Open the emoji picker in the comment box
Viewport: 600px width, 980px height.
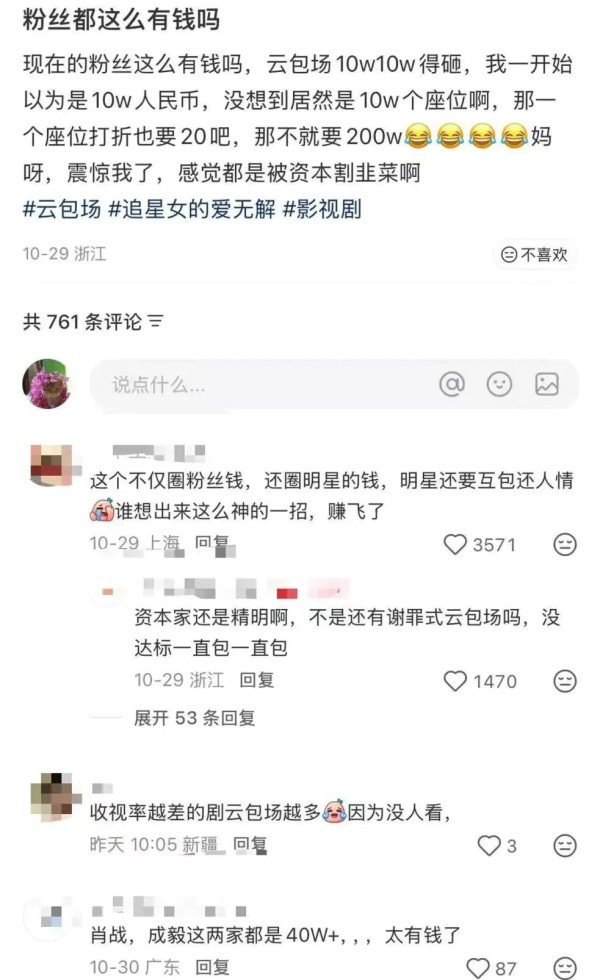[499, 384]
